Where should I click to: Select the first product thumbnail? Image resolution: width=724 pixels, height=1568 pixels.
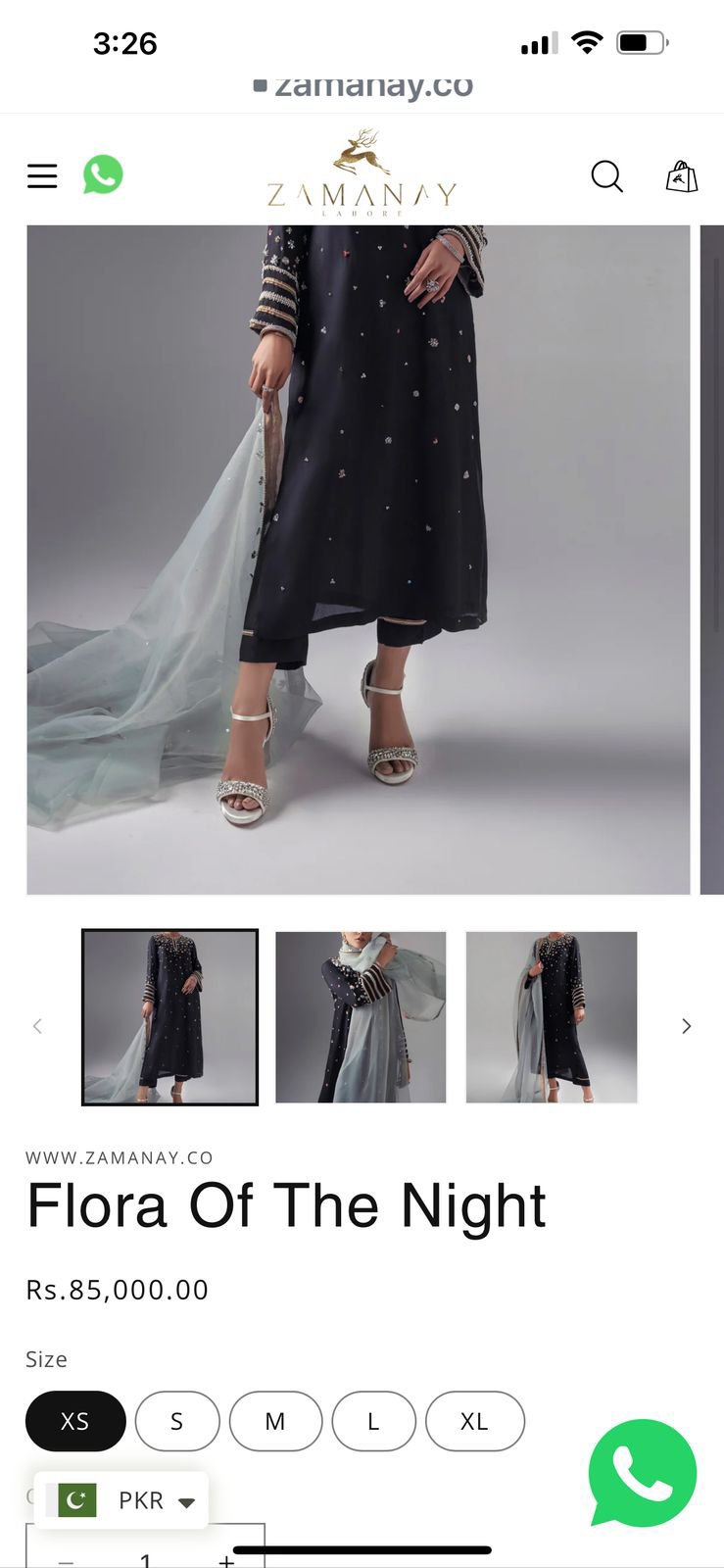point(169,1017)
